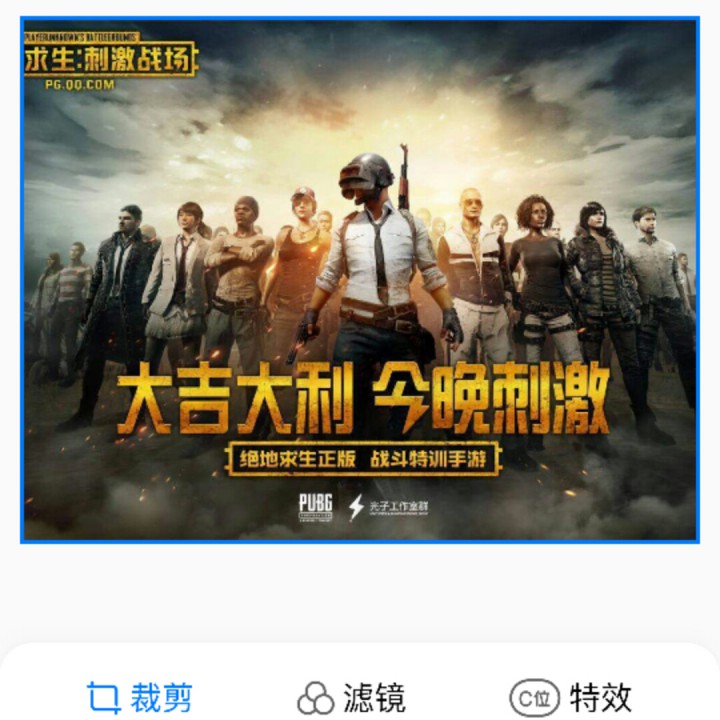The width and height of the screenshot is (720, 720).
Task: Switch to the 滤镜 filter tab
Action: pos(352,696)
